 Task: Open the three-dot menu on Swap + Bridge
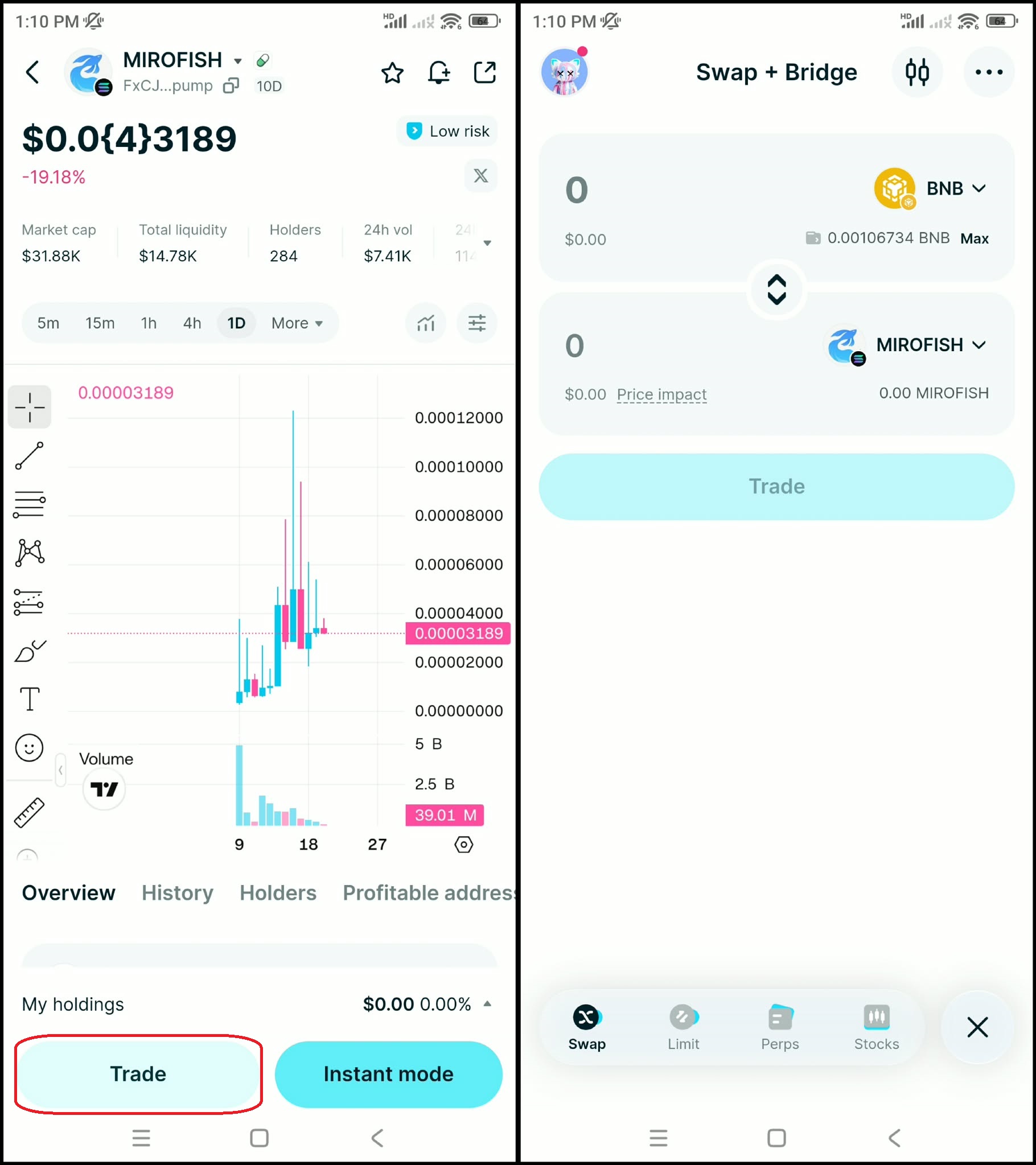(989, 72)
